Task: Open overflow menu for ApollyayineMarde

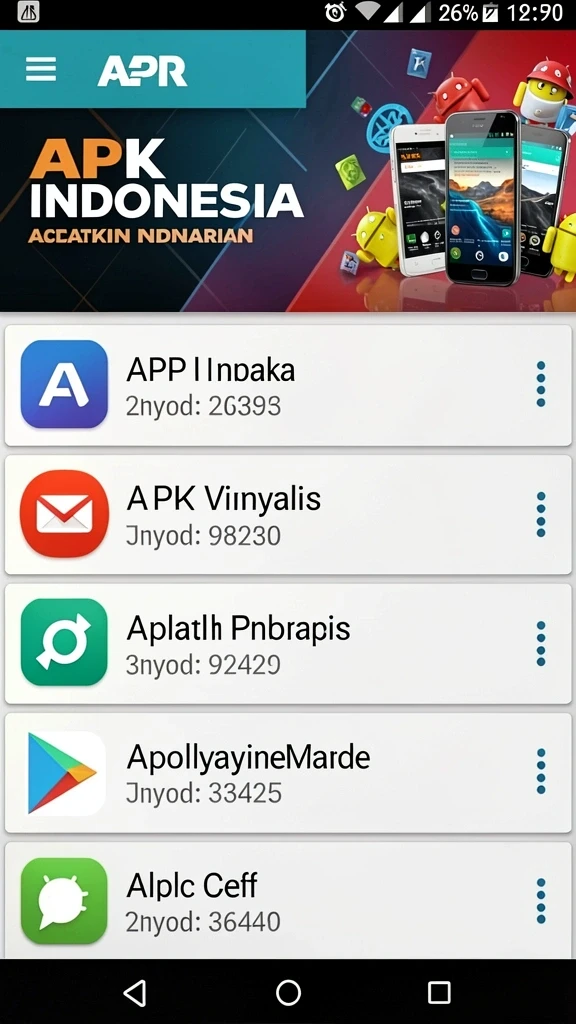Action: (x=541, y=772)
